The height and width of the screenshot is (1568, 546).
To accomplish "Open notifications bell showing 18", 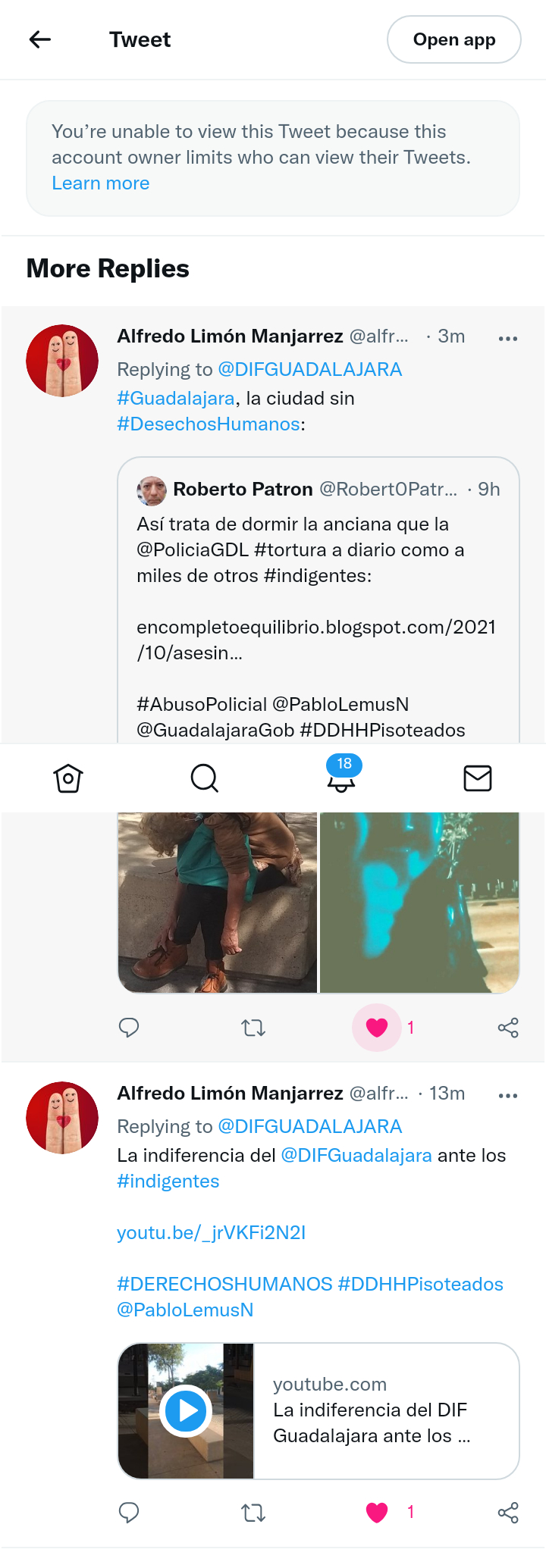I will pos(341,778).
